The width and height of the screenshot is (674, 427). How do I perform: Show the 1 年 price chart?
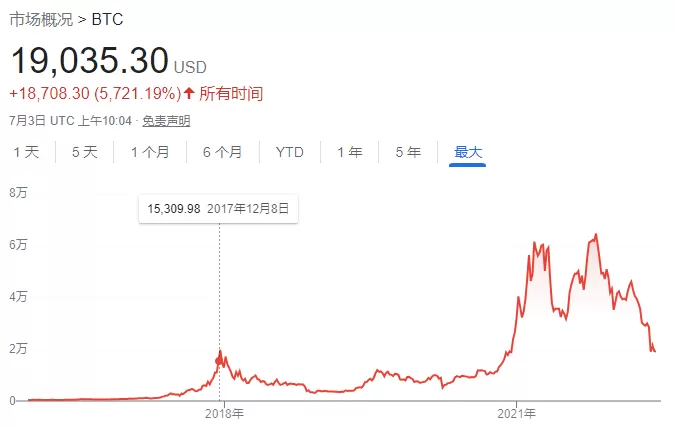pyautogui.click(x=350, y=152)
